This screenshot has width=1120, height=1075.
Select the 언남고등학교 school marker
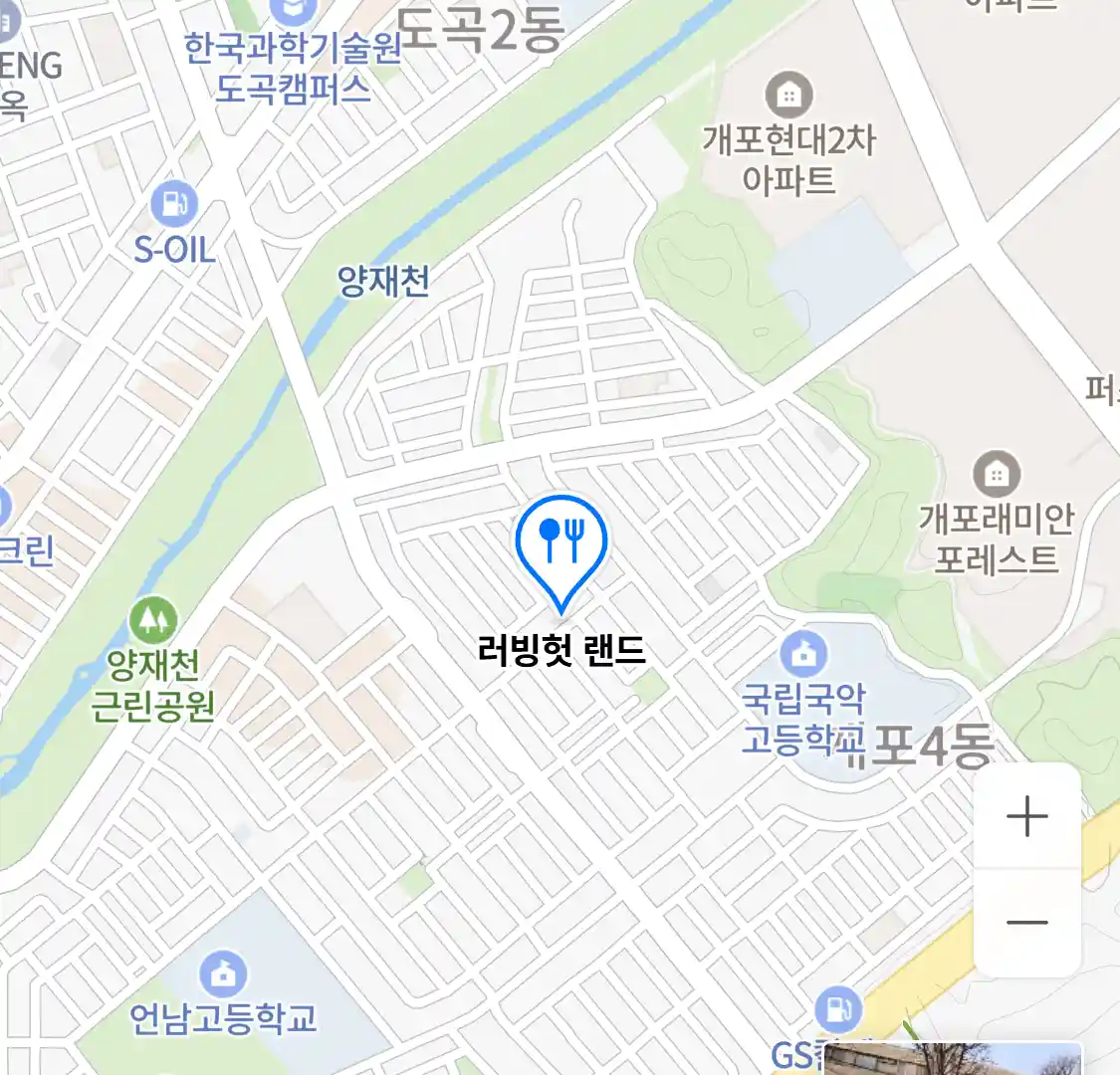click(223, 974)
